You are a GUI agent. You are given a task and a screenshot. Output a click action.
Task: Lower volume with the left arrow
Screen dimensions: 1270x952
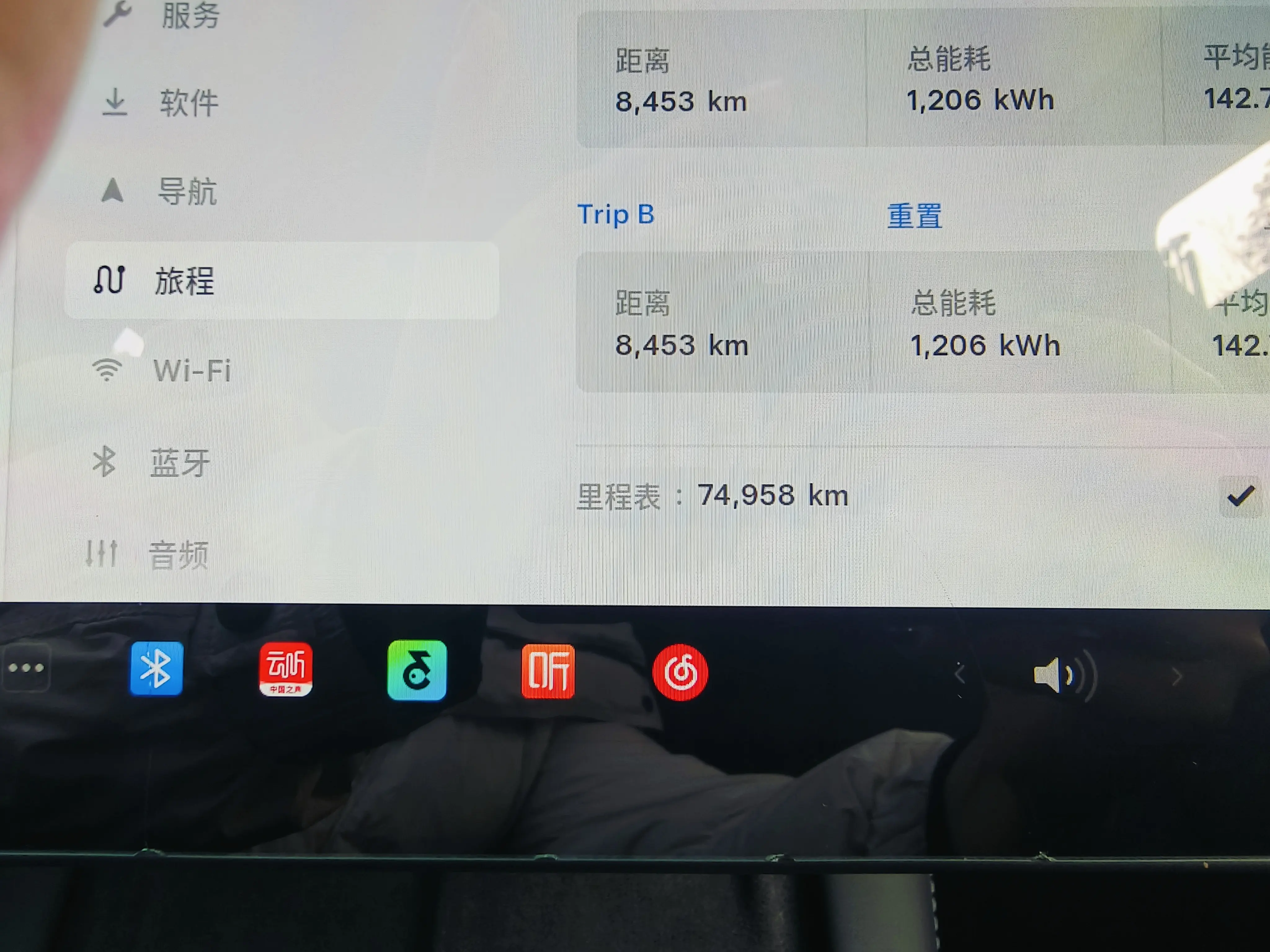959,674
